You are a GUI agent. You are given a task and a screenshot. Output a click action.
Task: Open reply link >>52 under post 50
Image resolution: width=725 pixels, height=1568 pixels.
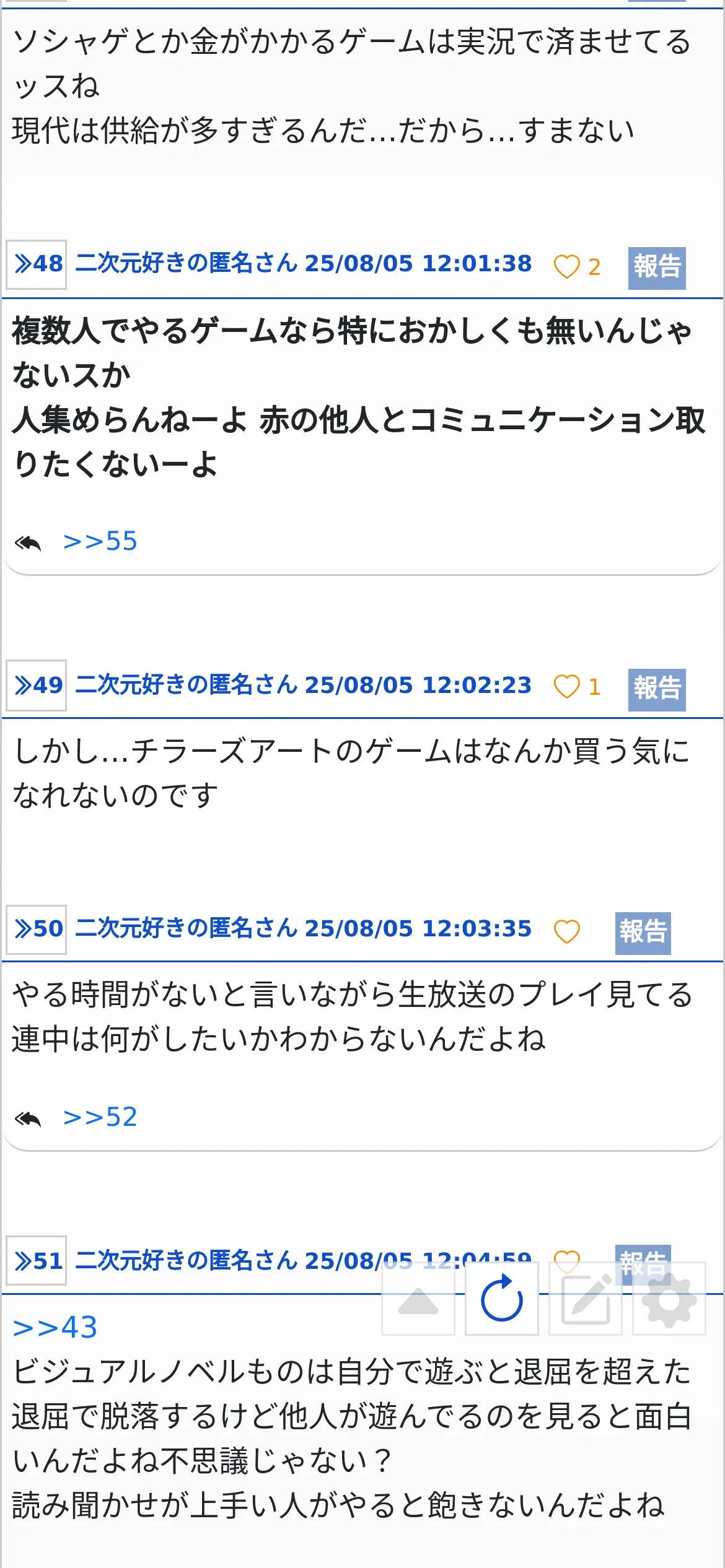[x=100, y=1118]
